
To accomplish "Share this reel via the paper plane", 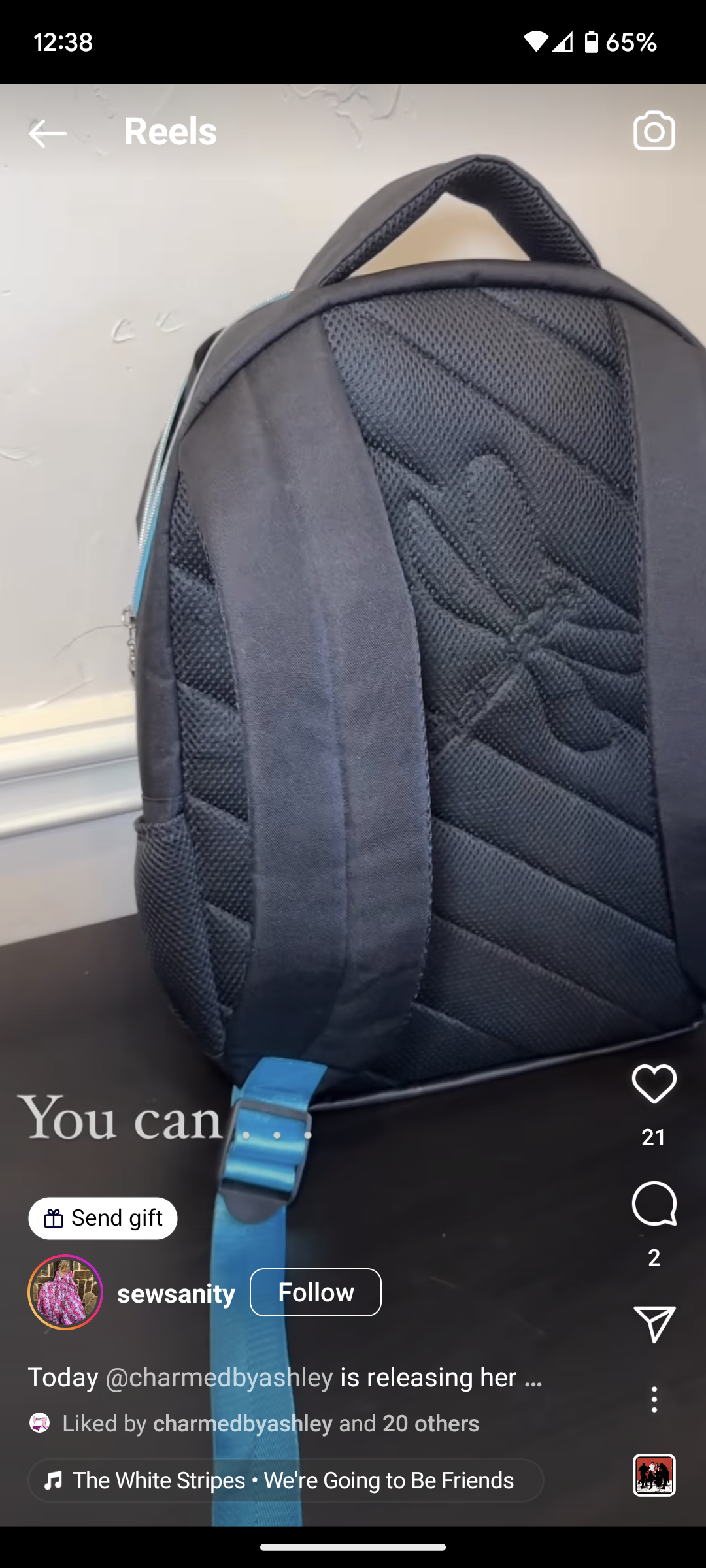I will 654,1324.
